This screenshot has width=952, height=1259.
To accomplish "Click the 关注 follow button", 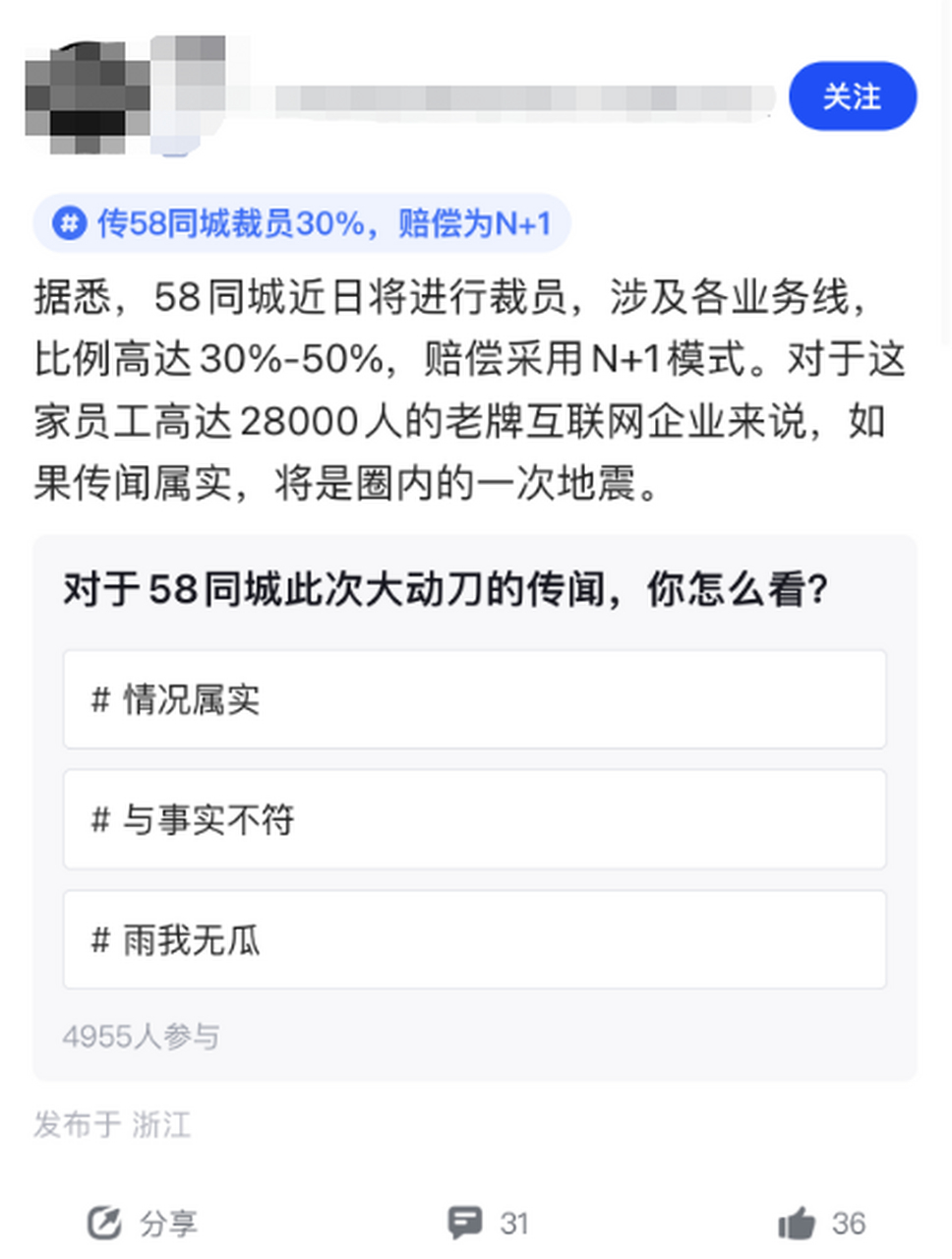I will [x=853, y=95].
